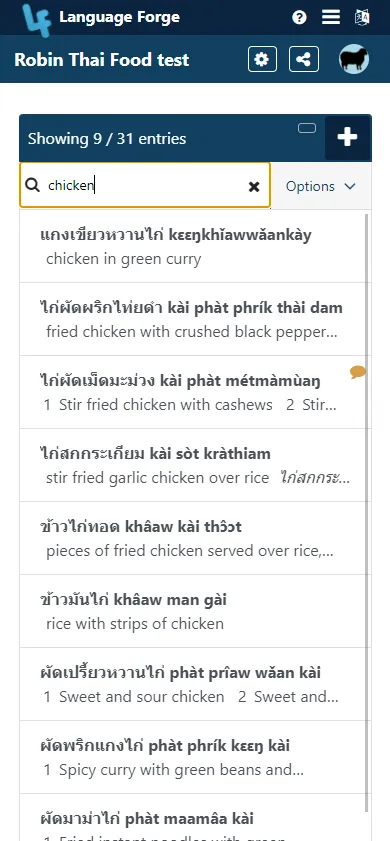Open entry Sweet and sour chicken
Image resolution: width=390 pixels, height=841 pixels.
pyautogui.click(x=193, y=684)
